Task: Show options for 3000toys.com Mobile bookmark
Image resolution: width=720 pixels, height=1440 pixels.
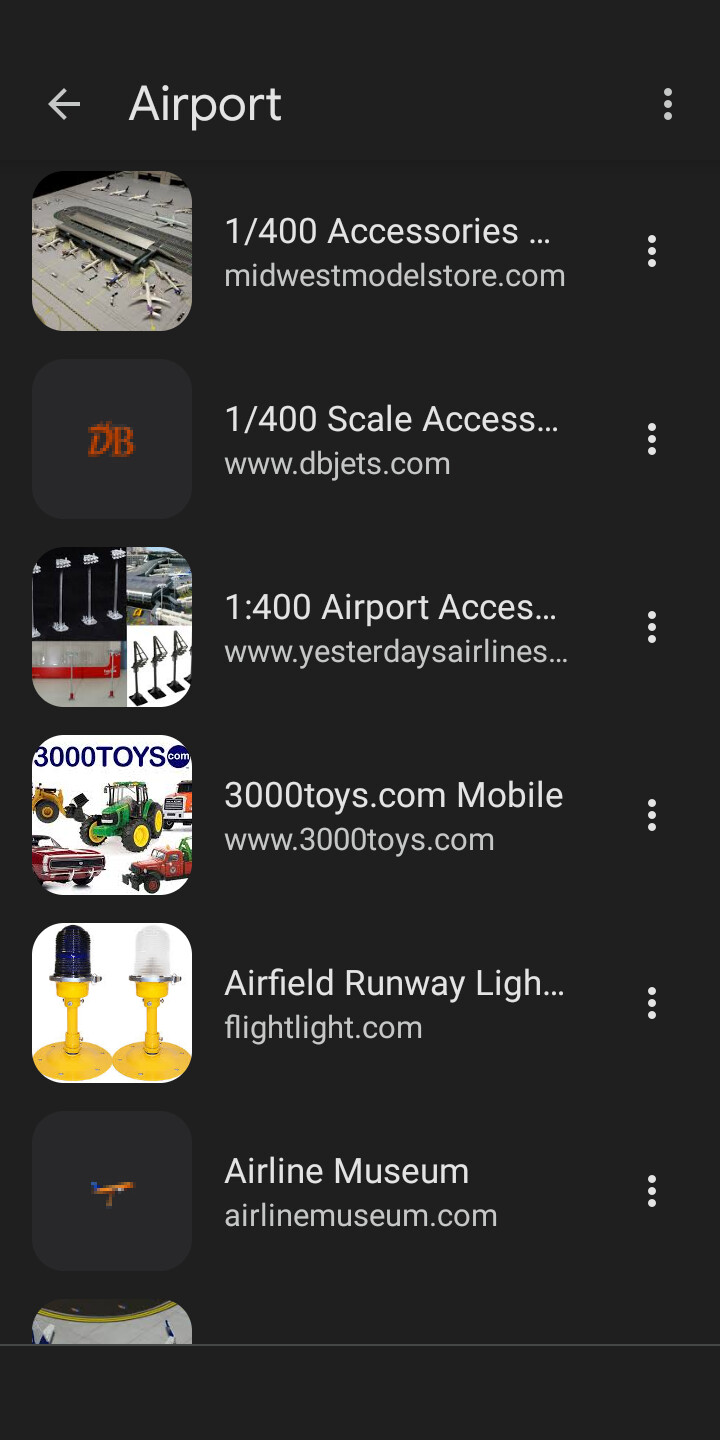Action: 652,815
